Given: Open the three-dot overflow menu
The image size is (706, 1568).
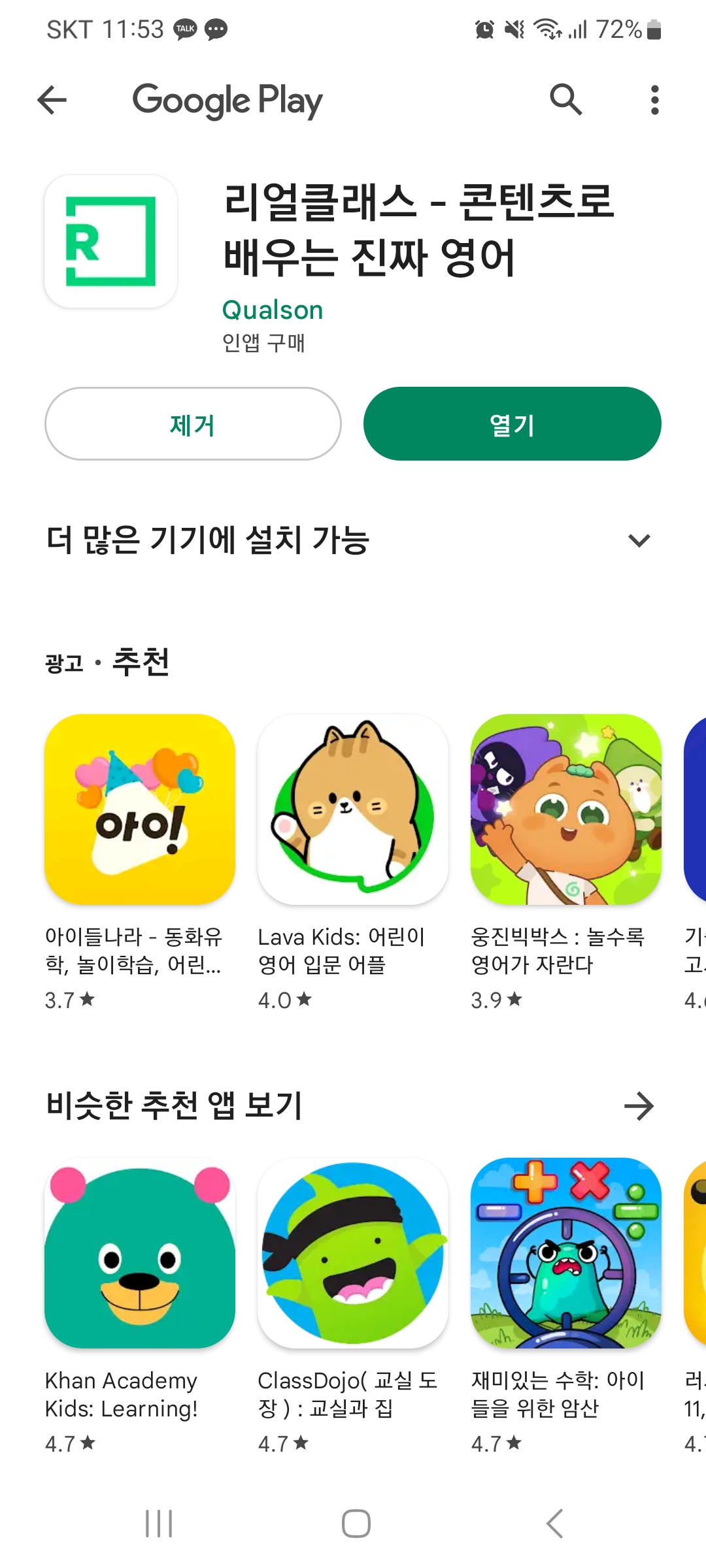Looking at the screenshot, I should pos(654,100).
